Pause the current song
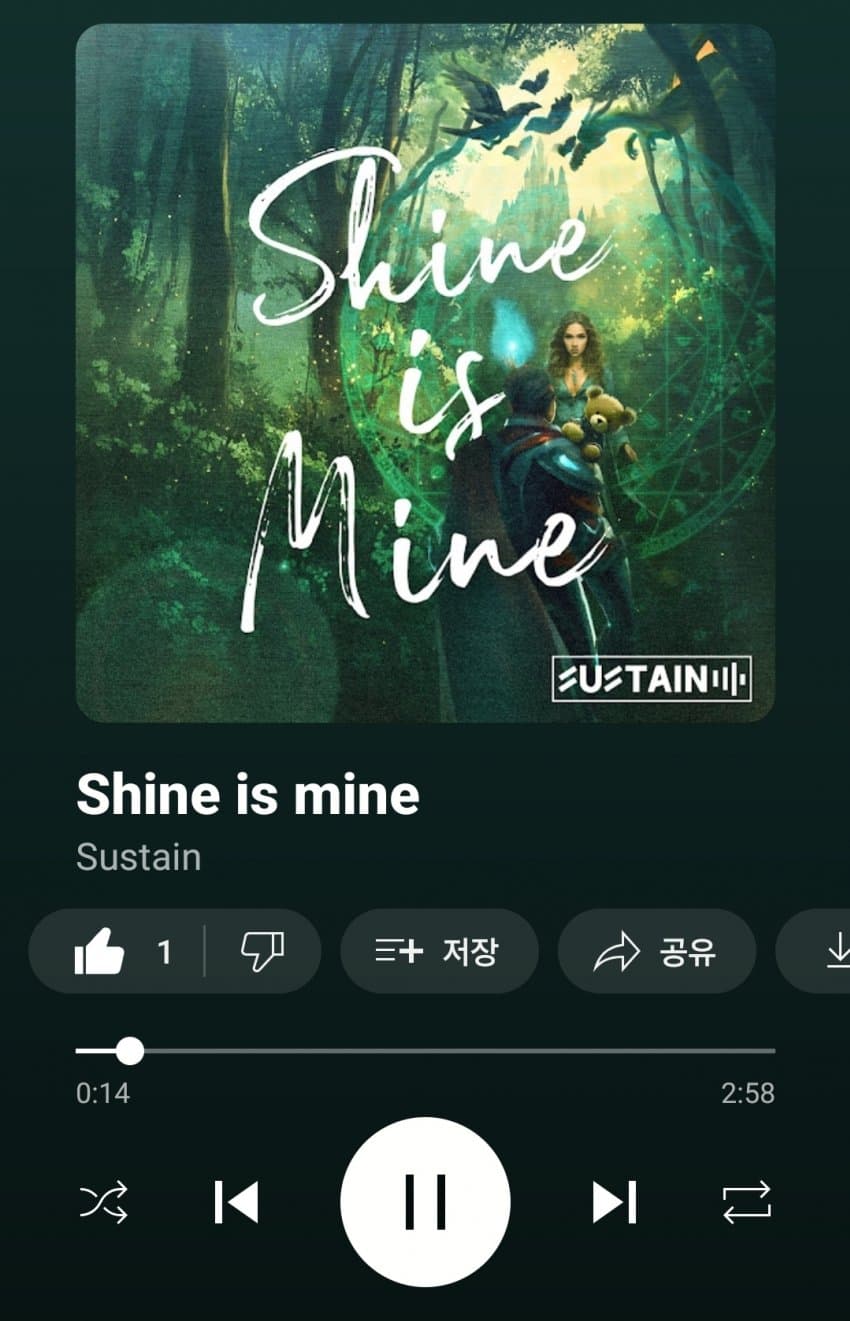850x1321 pixels. [425, 1202]
